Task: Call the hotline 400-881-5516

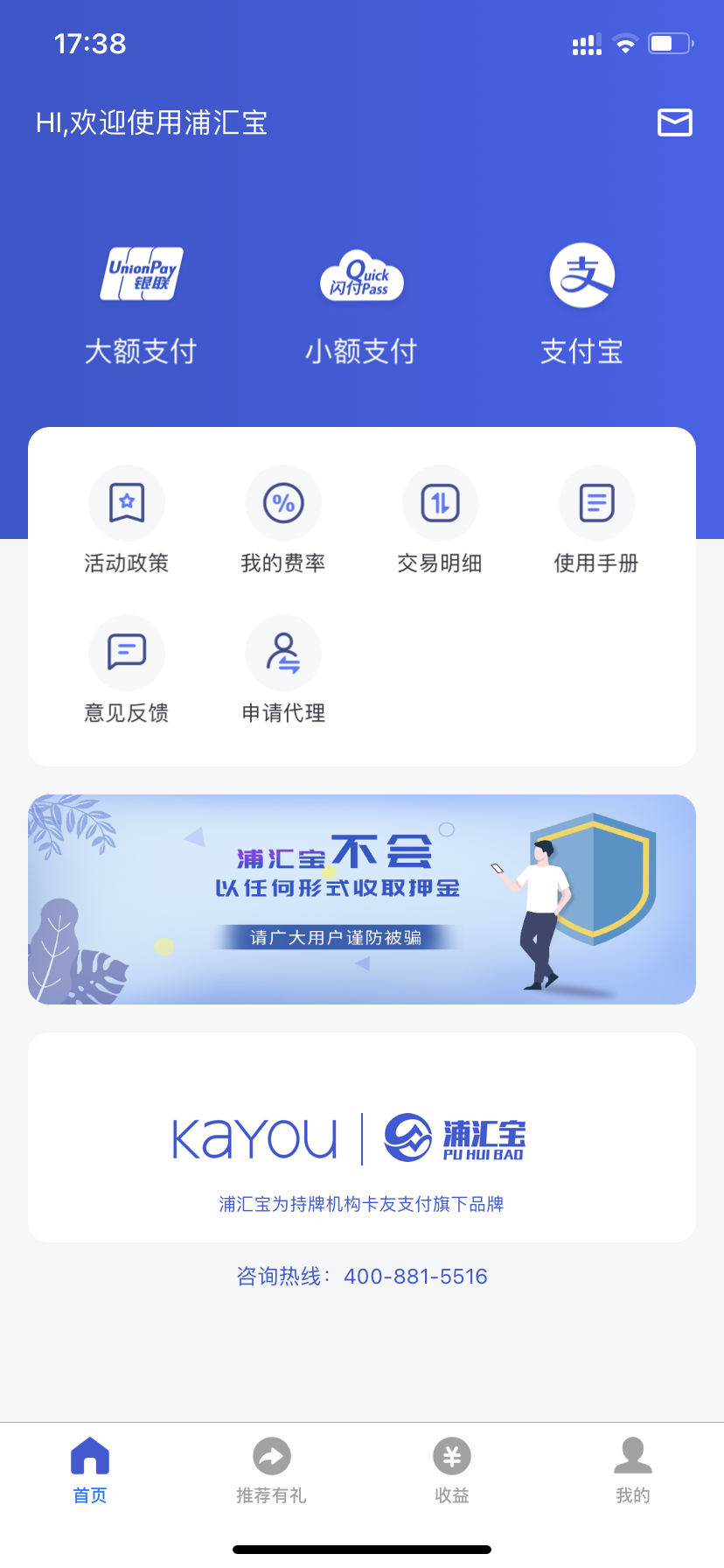Action: pos(414,1277)
